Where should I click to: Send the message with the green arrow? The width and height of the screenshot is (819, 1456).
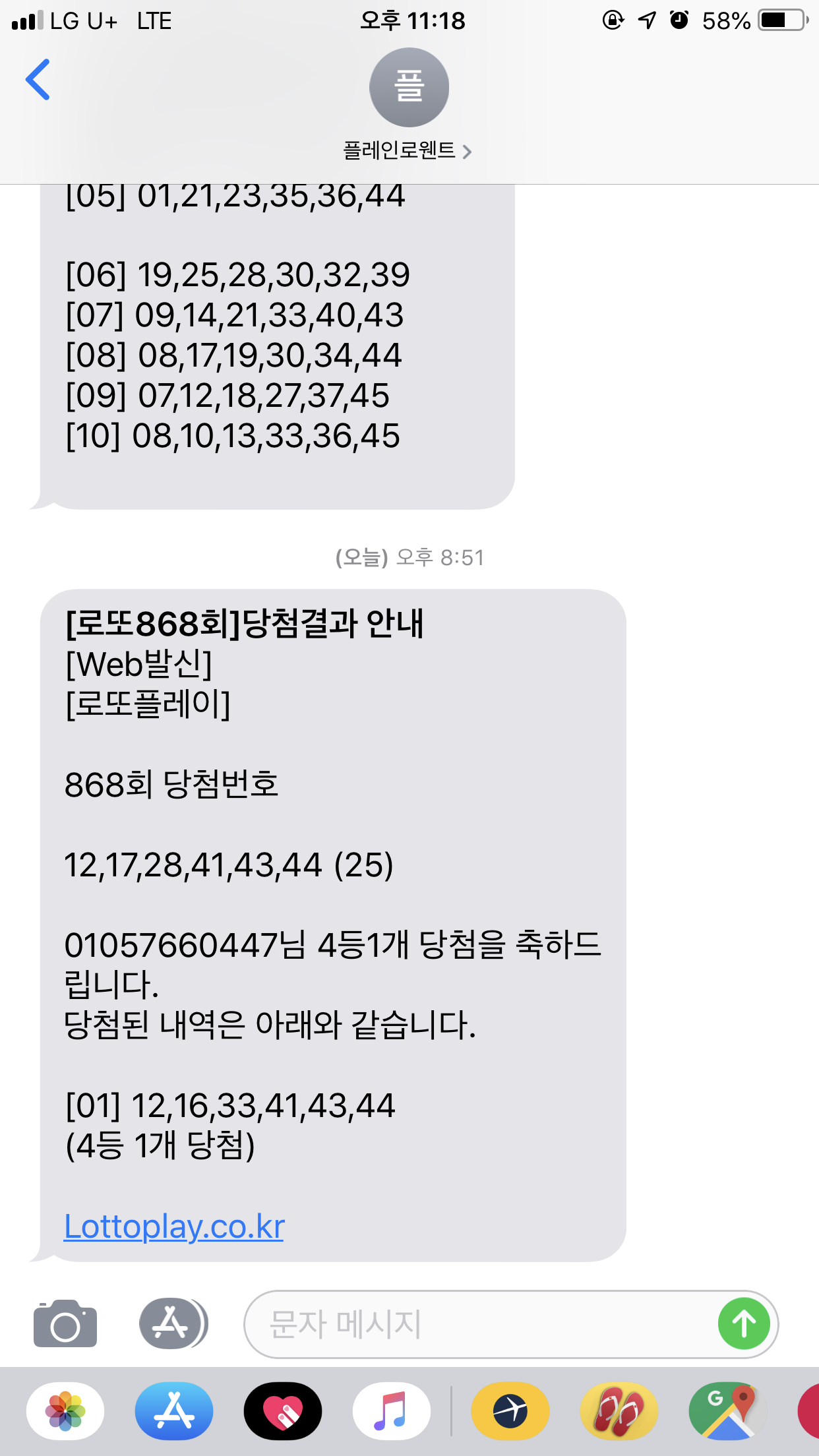point(743,1324)
